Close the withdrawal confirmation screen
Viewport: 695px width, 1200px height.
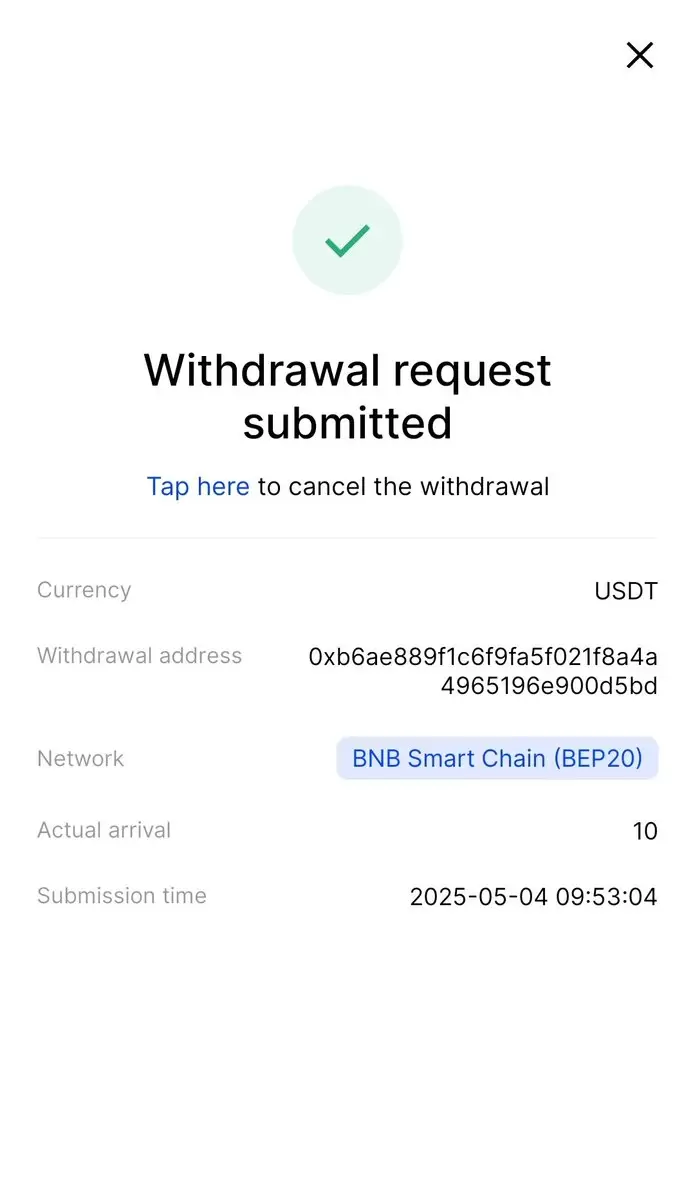(x=639, y=55)
